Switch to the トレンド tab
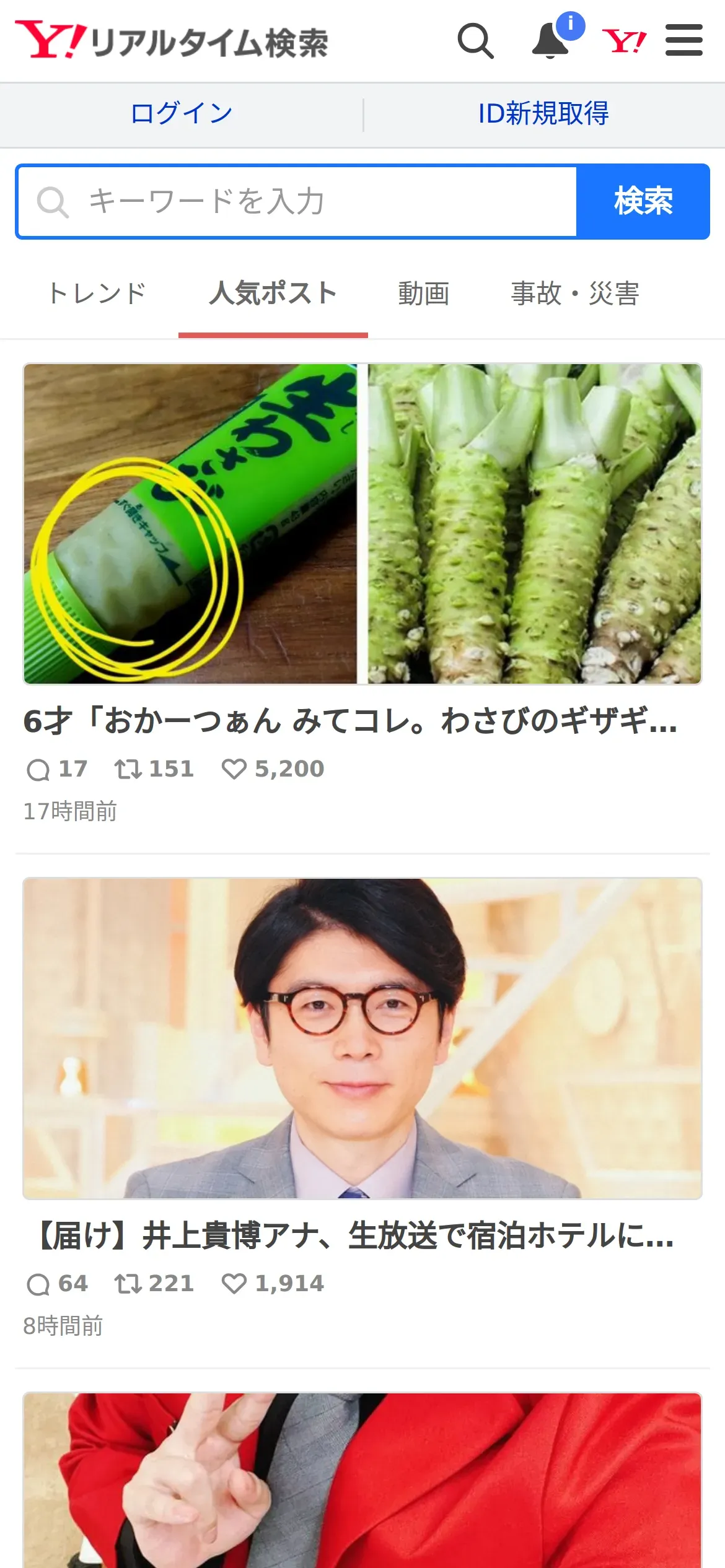This screenshot has width=725, height=1568. pos(97,294)
